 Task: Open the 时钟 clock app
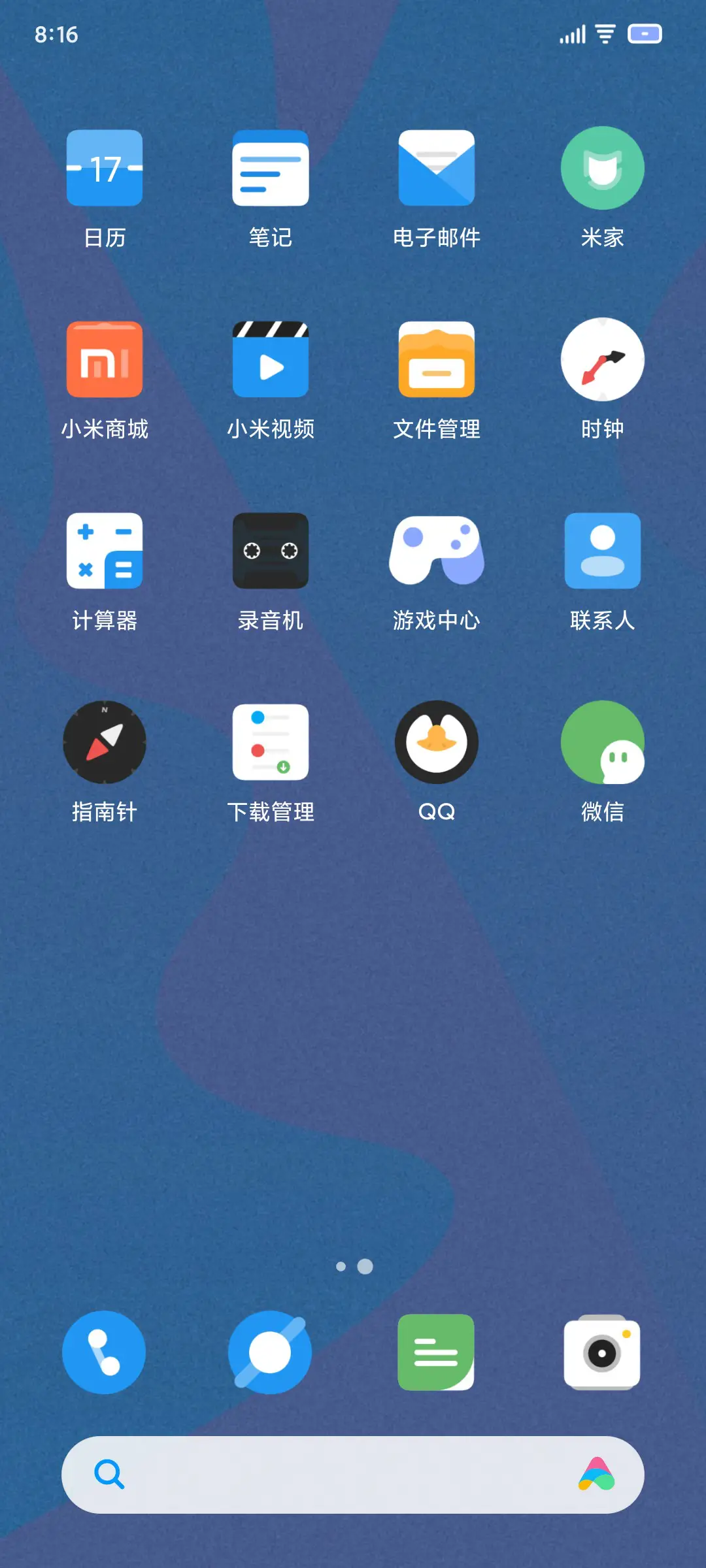click(602, 360)
